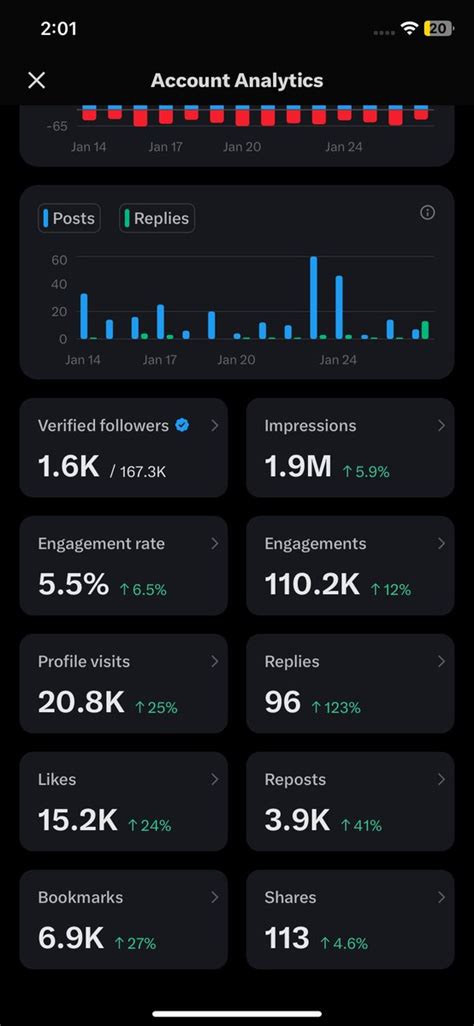View Reposts details
The width and height of the screenshot is (474, 1026).
[x=350, y=801]
